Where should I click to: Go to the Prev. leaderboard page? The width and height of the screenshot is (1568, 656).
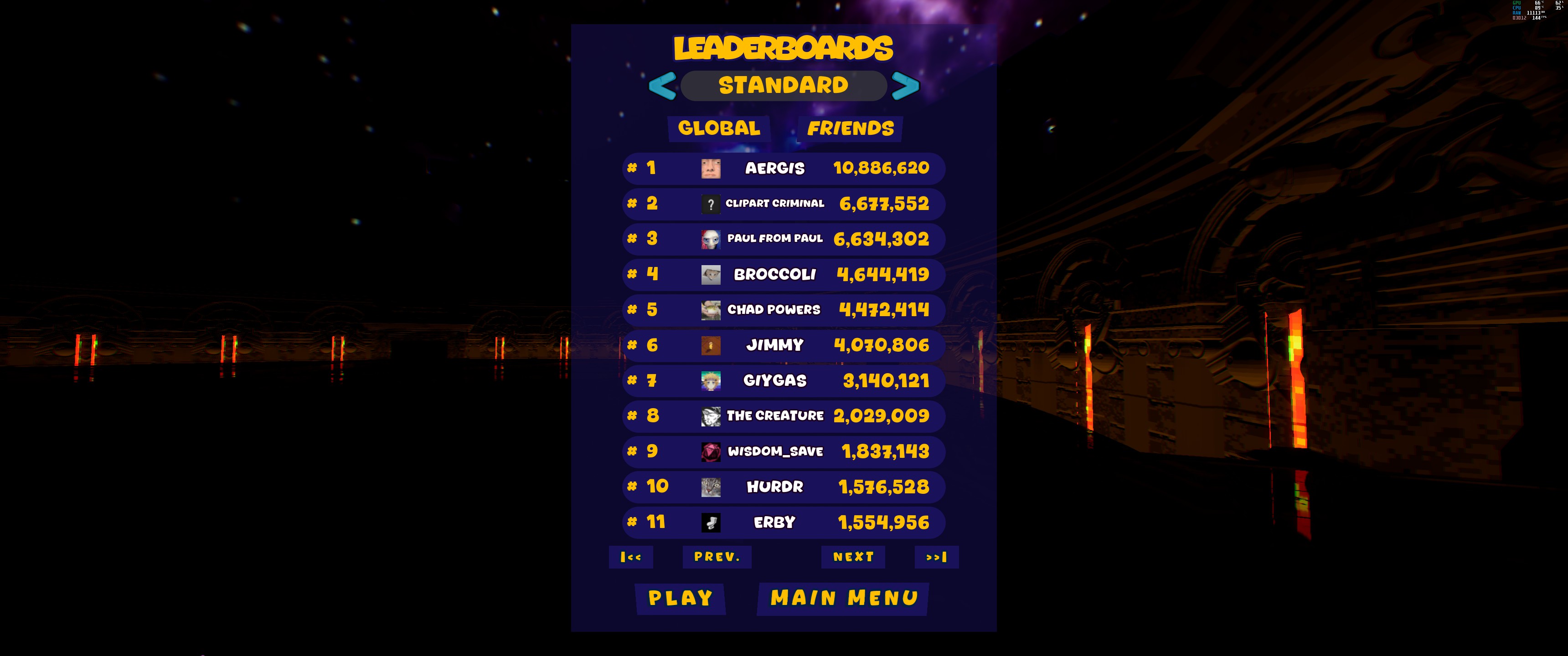717,557
